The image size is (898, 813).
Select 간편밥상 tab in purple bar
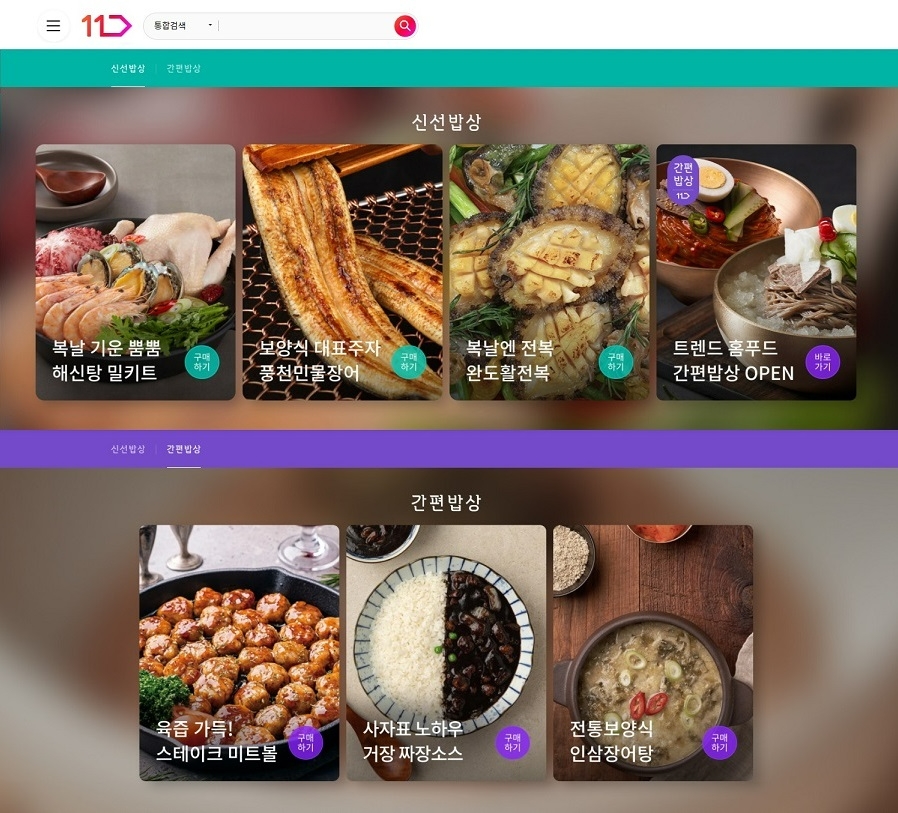pos(183,449)
